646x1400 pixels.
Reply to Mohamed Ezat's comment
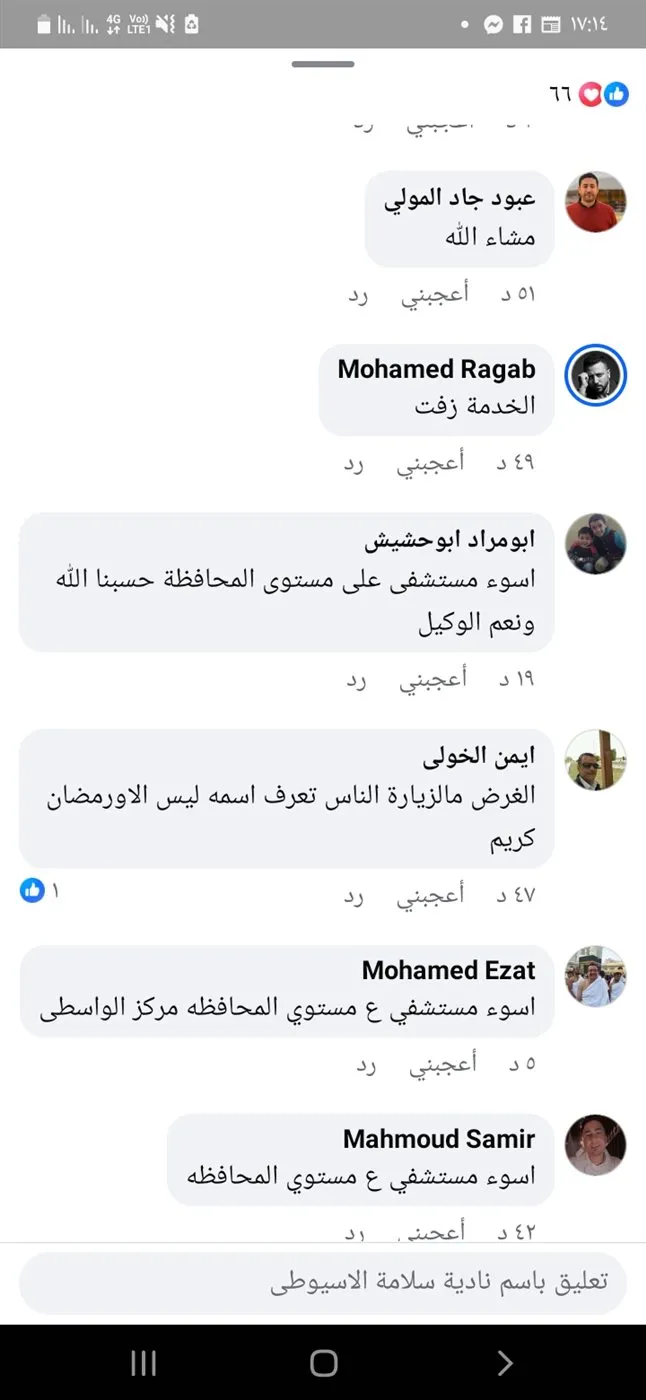point(365,1065)
